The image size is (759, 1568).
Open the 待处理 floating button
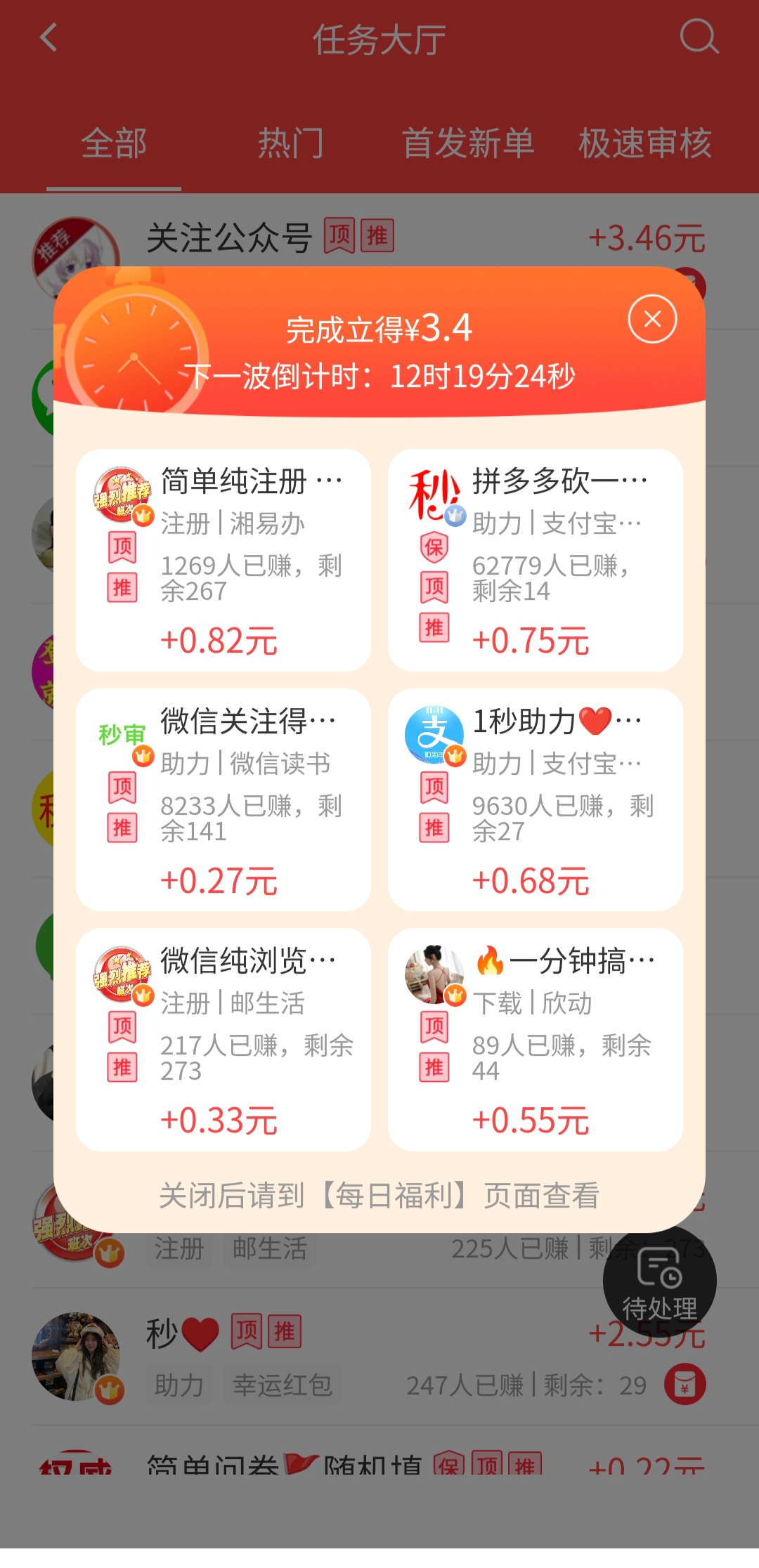click(x=660, y=1281)
